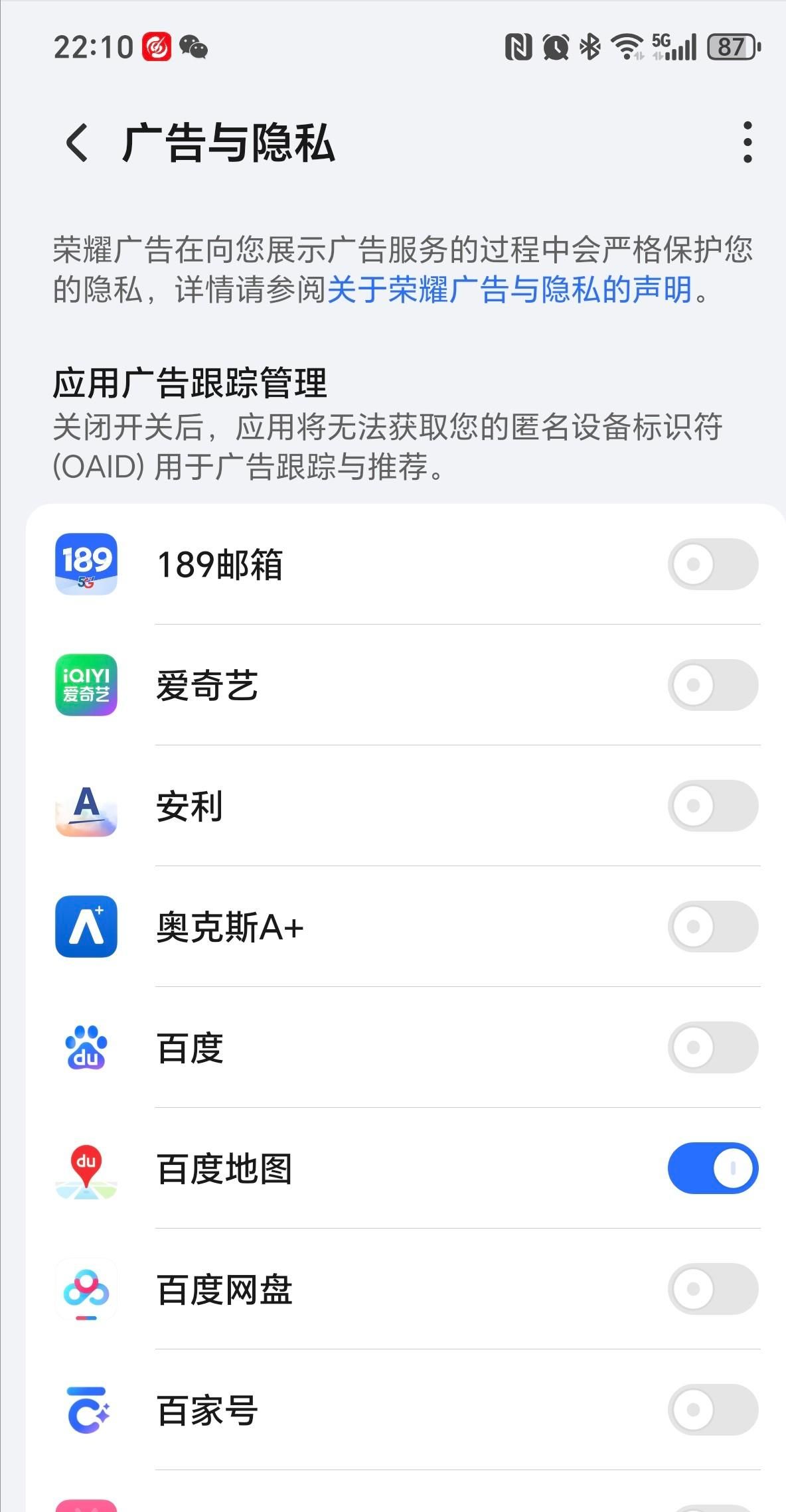This screenshot has width=786, height=1512.
Task: Tap the 奥克斯A+ app icon
Action: pyautogui.click(x=86, y=927)
